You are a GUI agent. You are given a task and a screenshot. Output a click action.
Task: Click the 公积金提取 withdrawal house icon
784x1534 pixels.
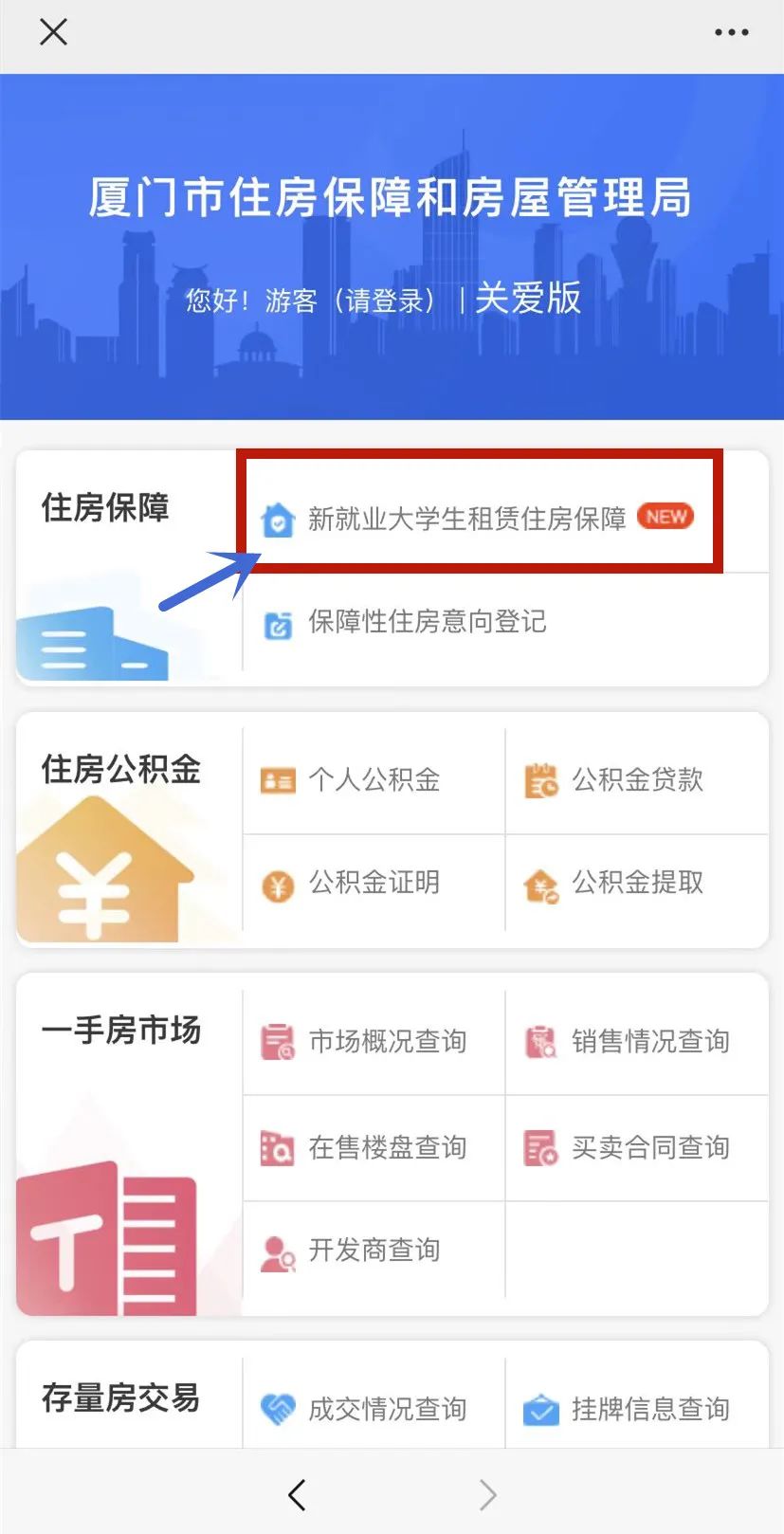pyautogui.click(x=539, y=883)
